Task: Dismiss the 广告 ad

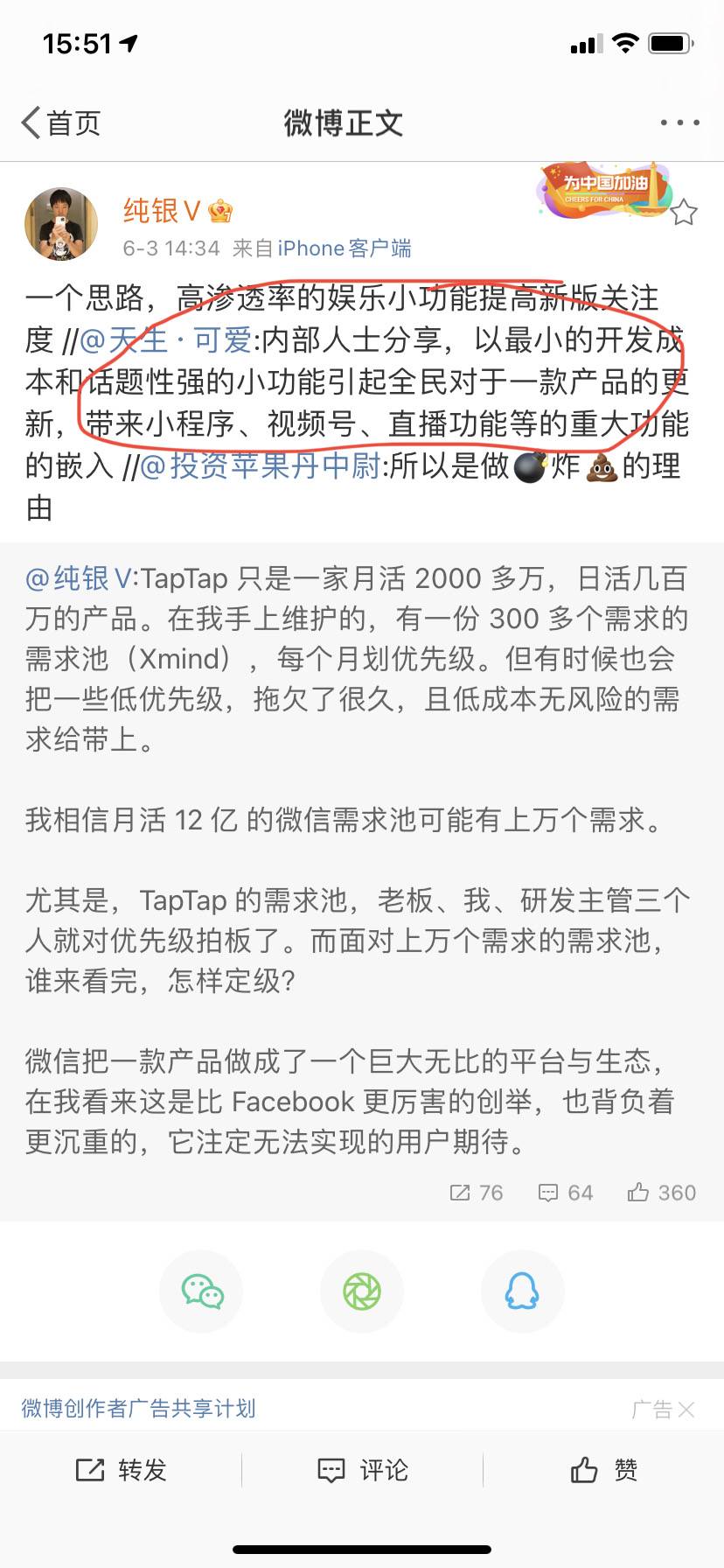Action: coord(686,1409)
